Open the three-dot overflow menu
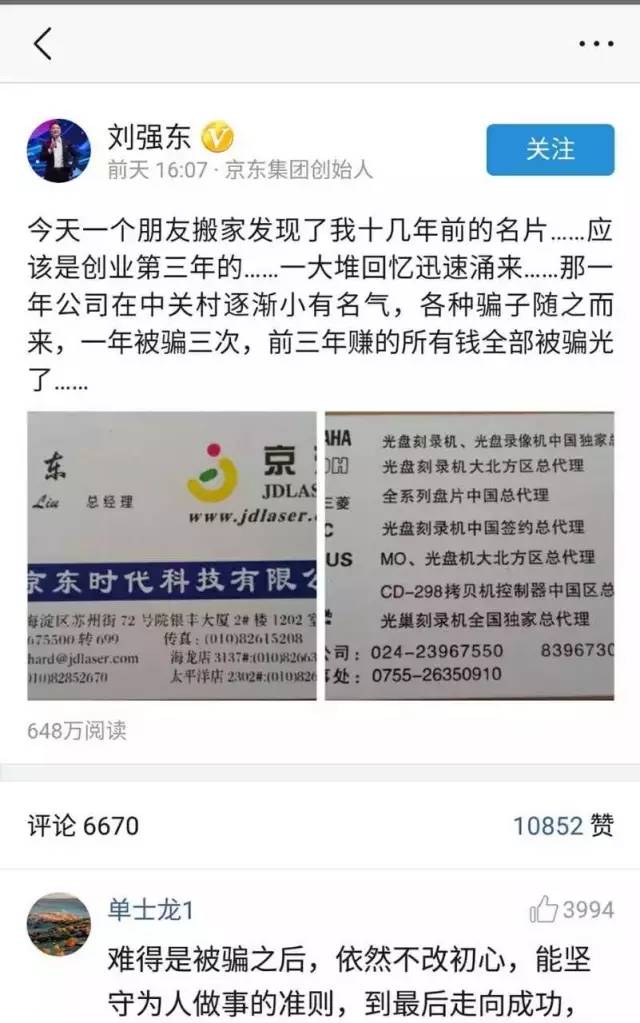640x1023 pixels. [x=596, y=45]
